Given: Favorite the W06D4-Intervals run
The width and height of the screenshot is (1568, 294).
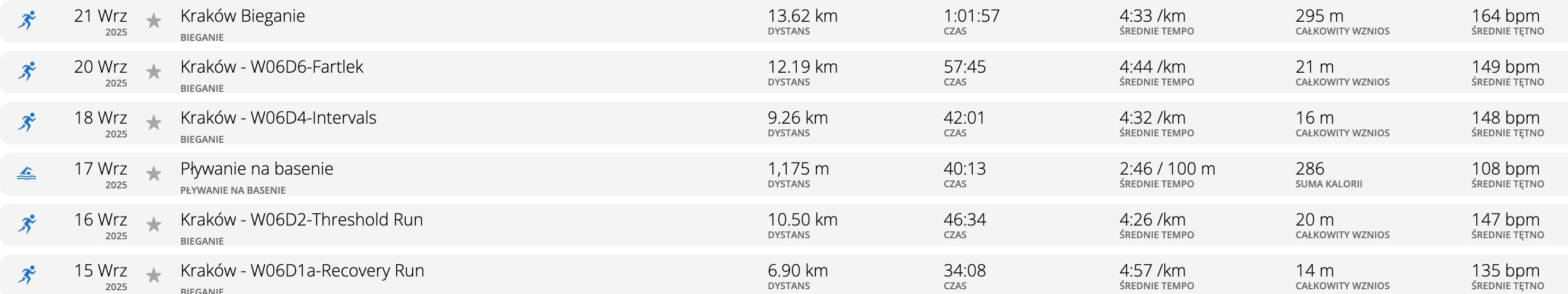Looking at the screenshot, I should [154, 123].
